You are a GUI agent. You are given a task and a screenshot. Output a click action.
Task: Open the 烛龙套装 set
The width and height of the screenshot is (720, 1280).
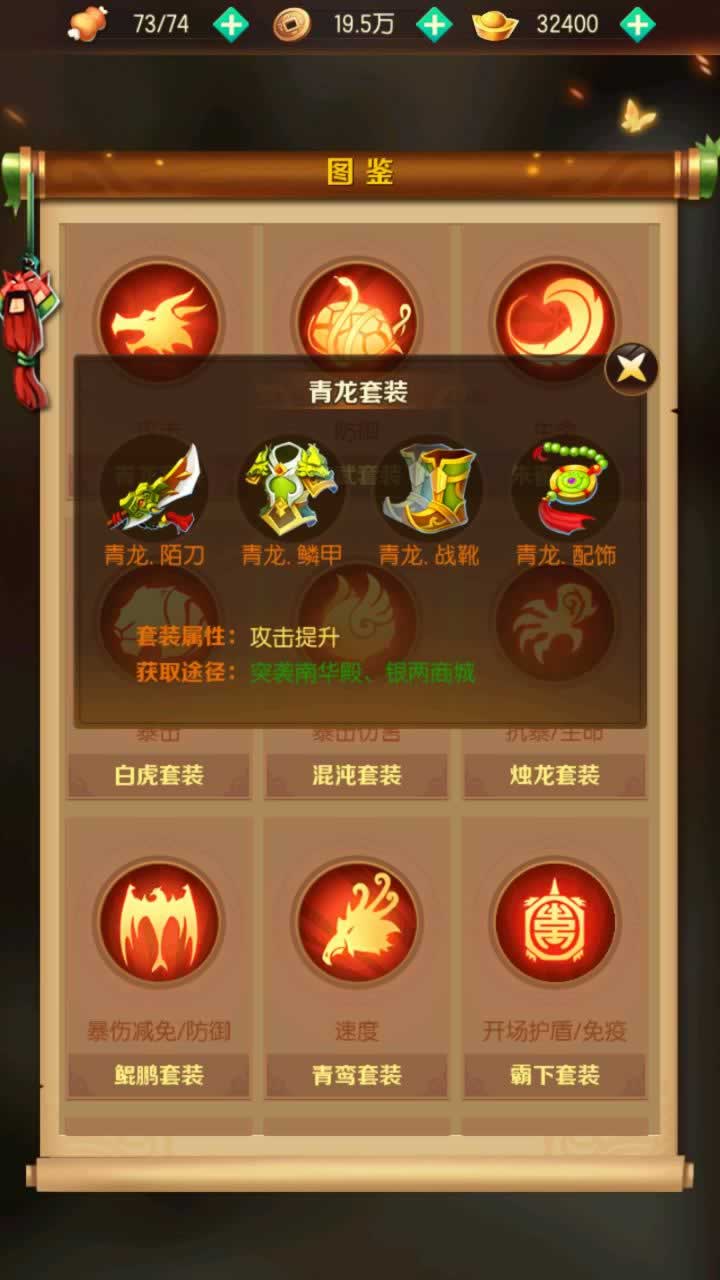(554, 775)
